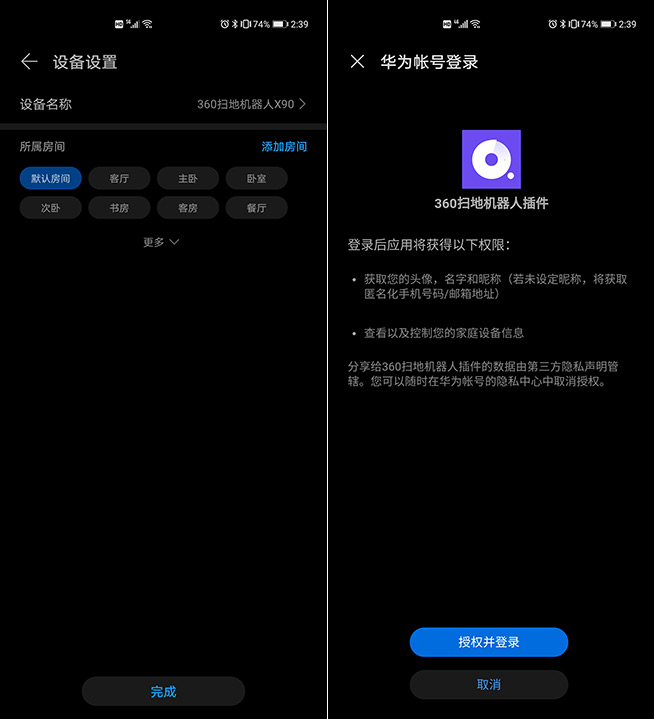The width and height of the screenshot is (654, 719).
Task: Open the 设备名称 row to rename device
Action: (x=163, y=104)
